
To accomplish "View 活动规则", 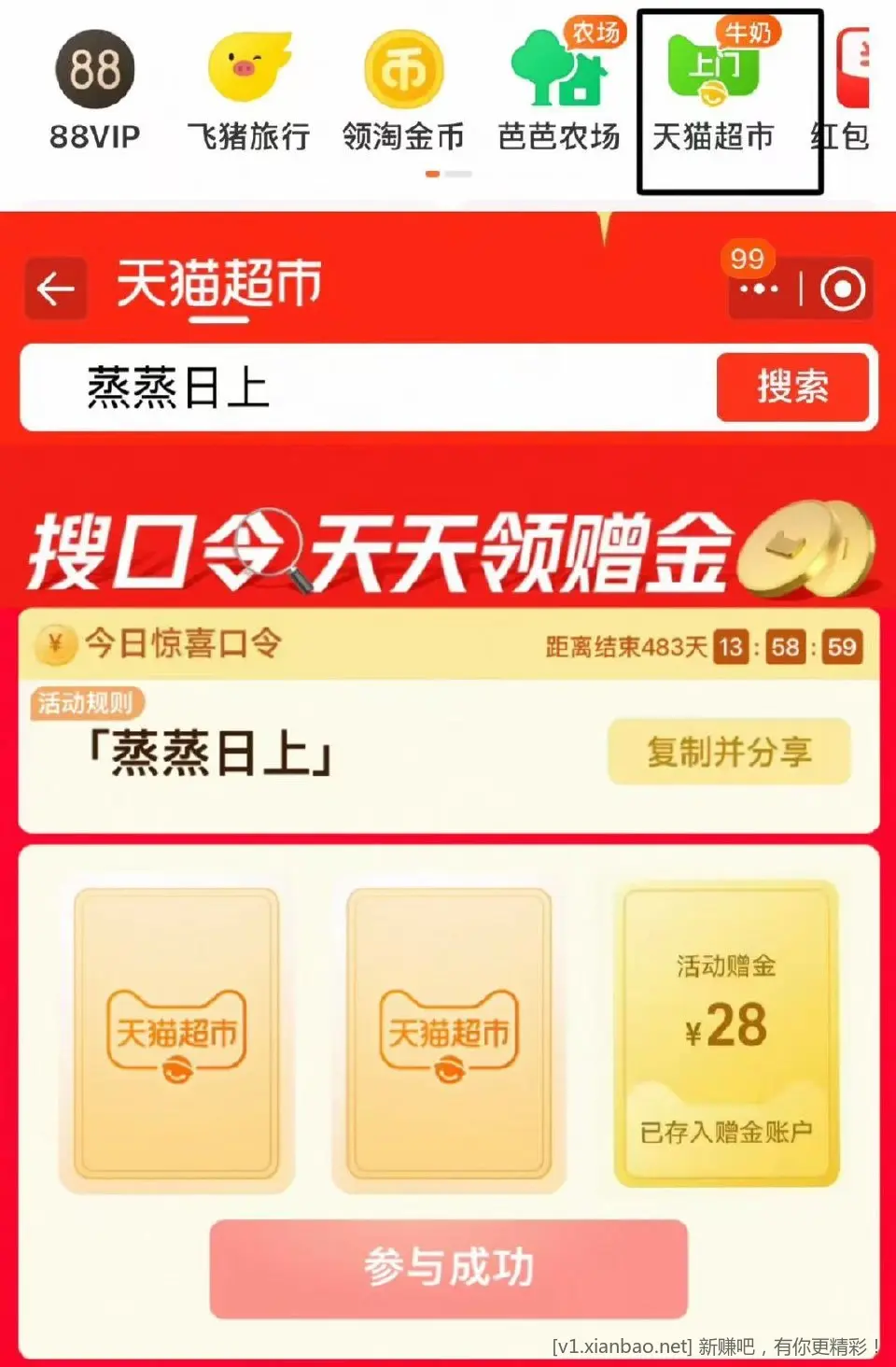I will tap(86, 702).
